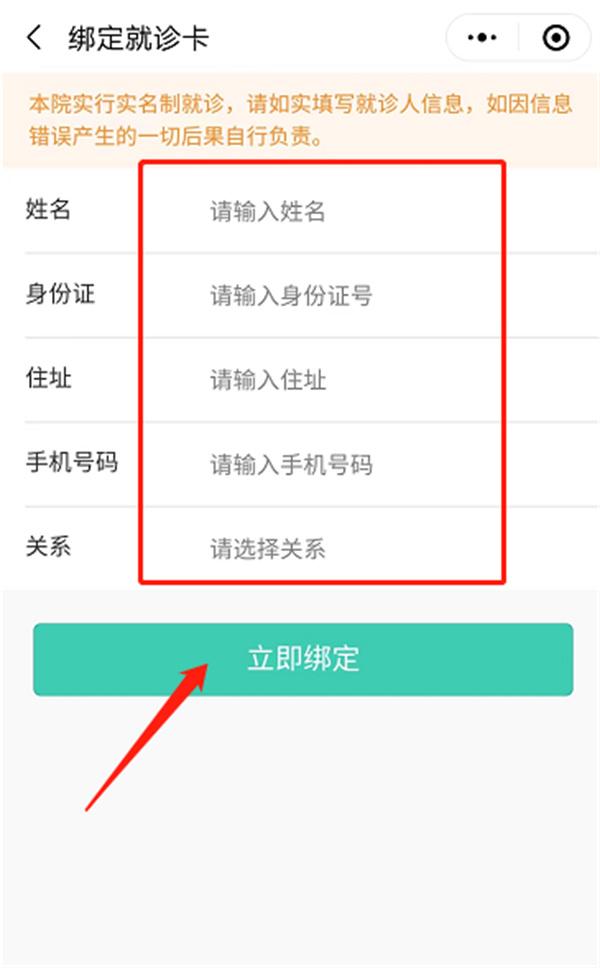This screenshot has width=600, height=968.
Task: Close the mini program with the circle icon
Action: pos(556,38)
